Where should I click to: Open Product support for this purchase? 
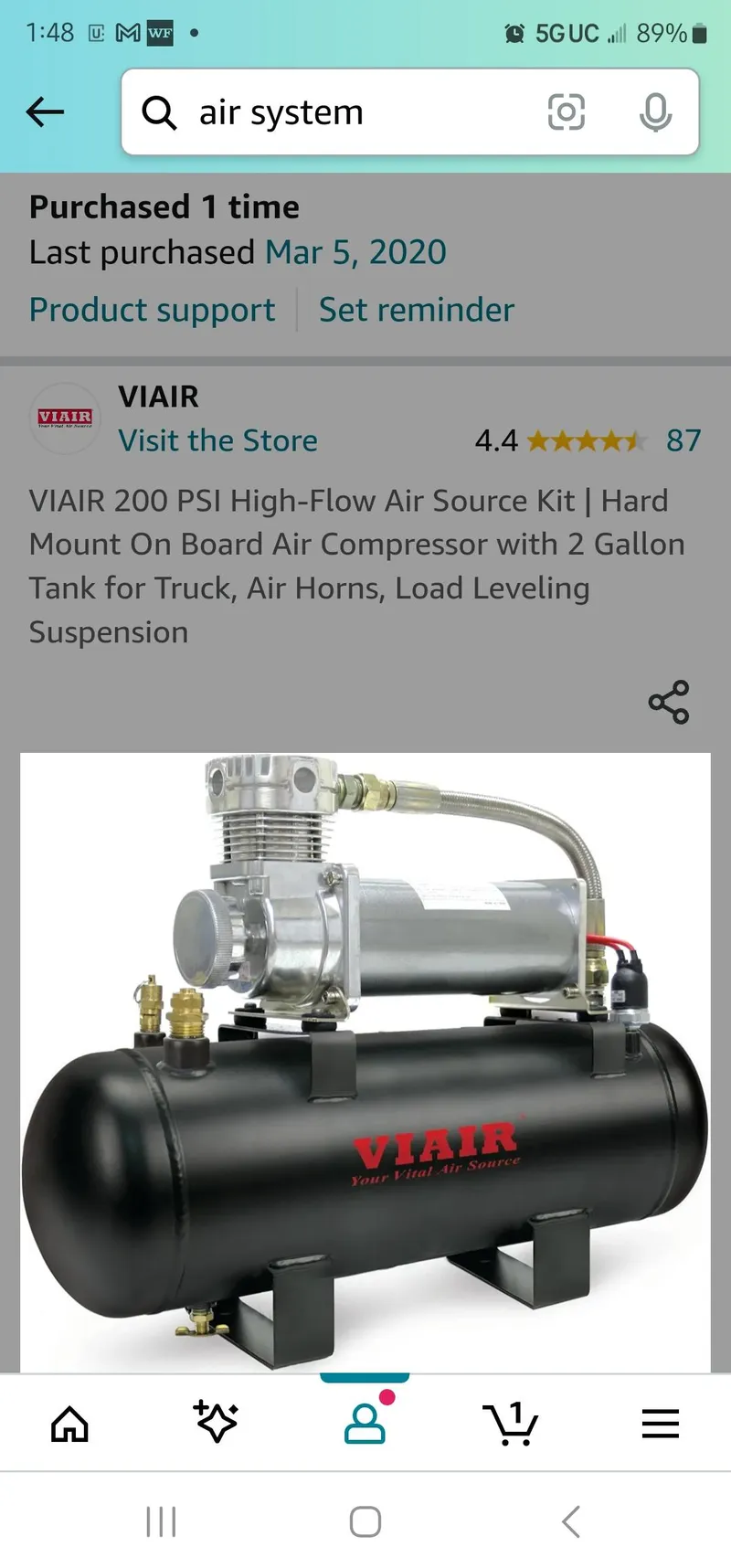(152, 309)
